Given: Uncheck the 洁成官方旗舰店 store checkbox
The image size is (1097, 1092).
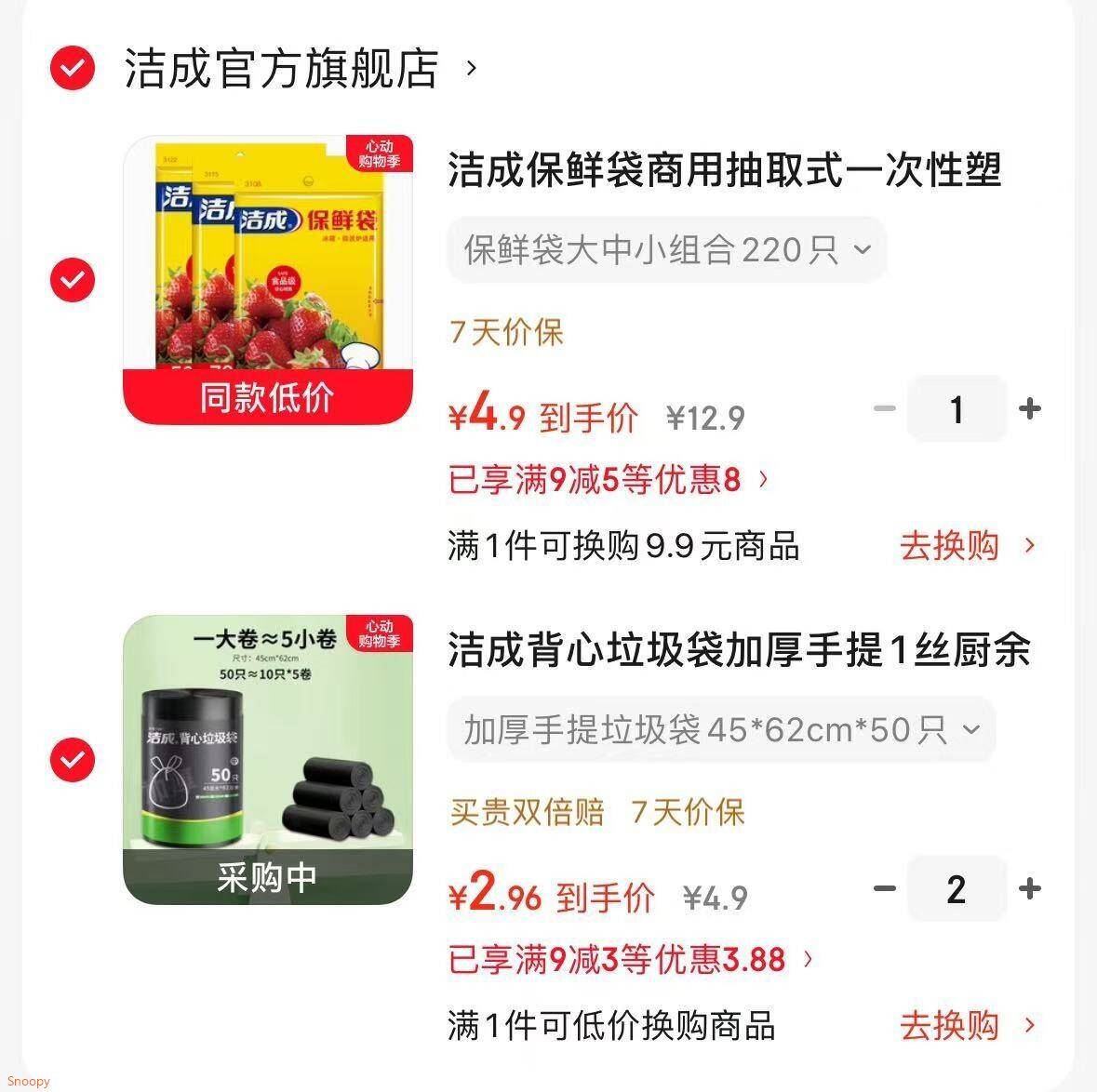Looking at the screenshot, I should pos(73,69).
